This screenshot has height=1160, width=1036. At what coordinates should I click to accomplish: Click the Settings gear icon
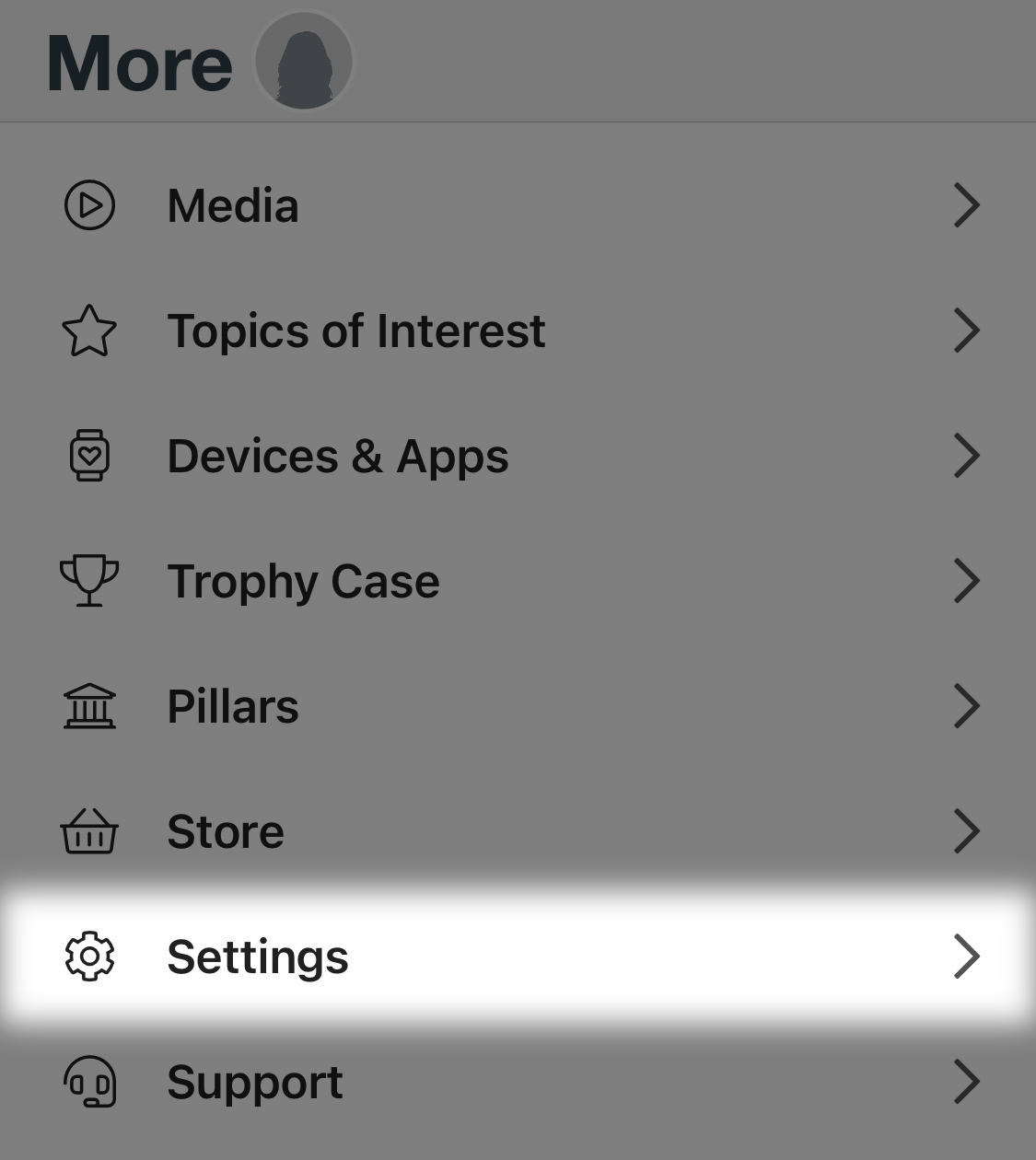click(x=89, y=957)
